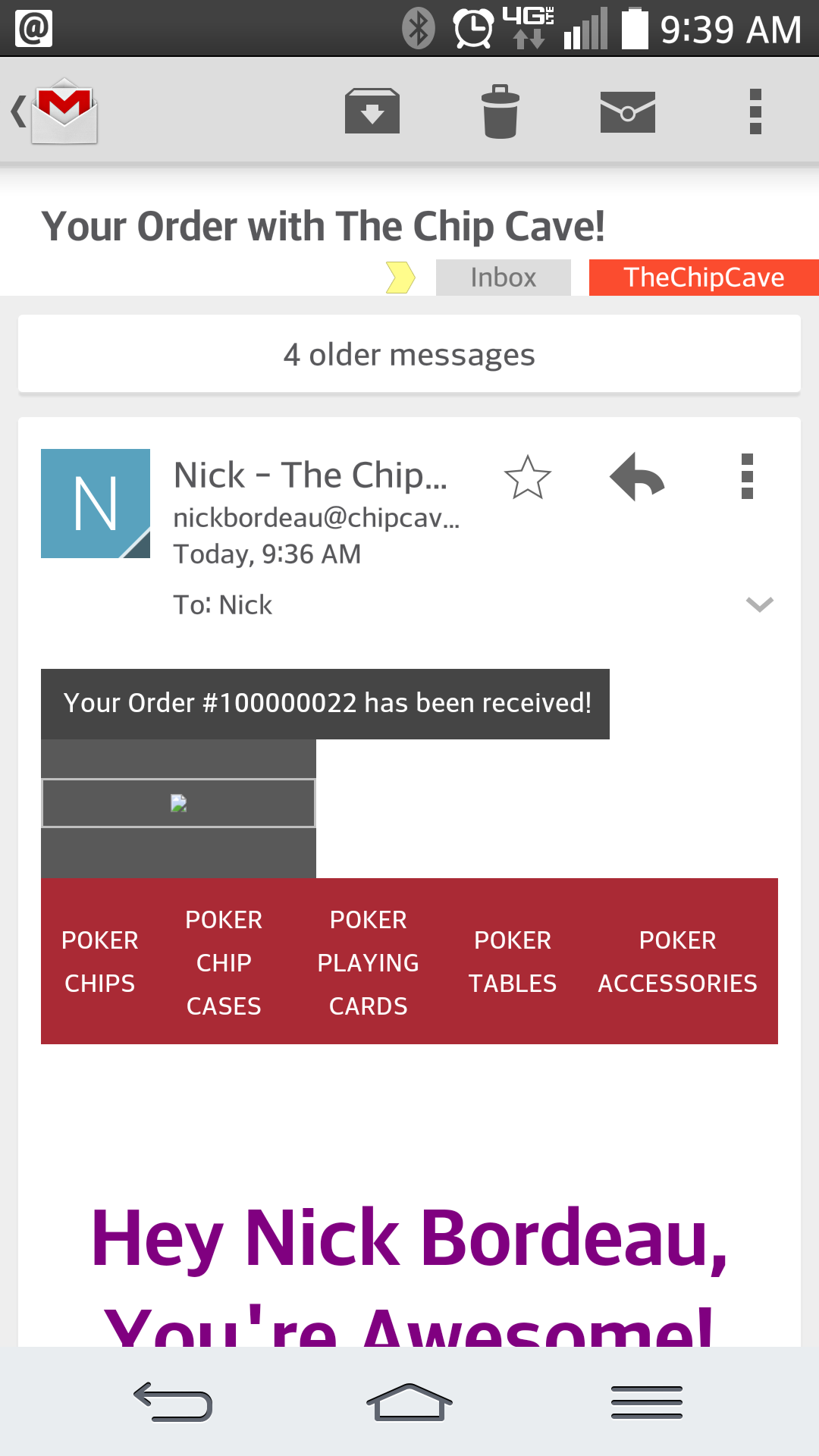
Task: Reply to Nick's message
Action: point(637,478)
